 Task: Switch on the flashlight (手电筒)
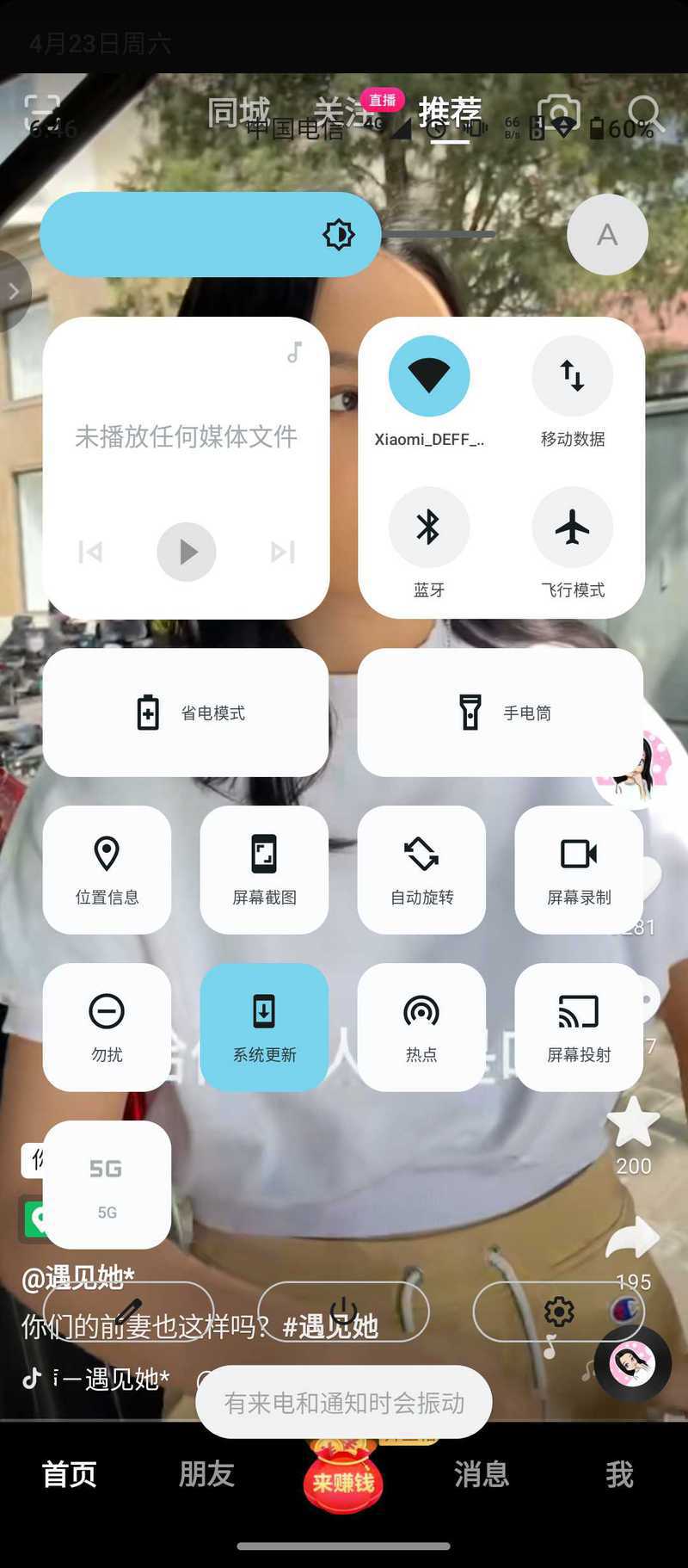click(x=501, y=713)
